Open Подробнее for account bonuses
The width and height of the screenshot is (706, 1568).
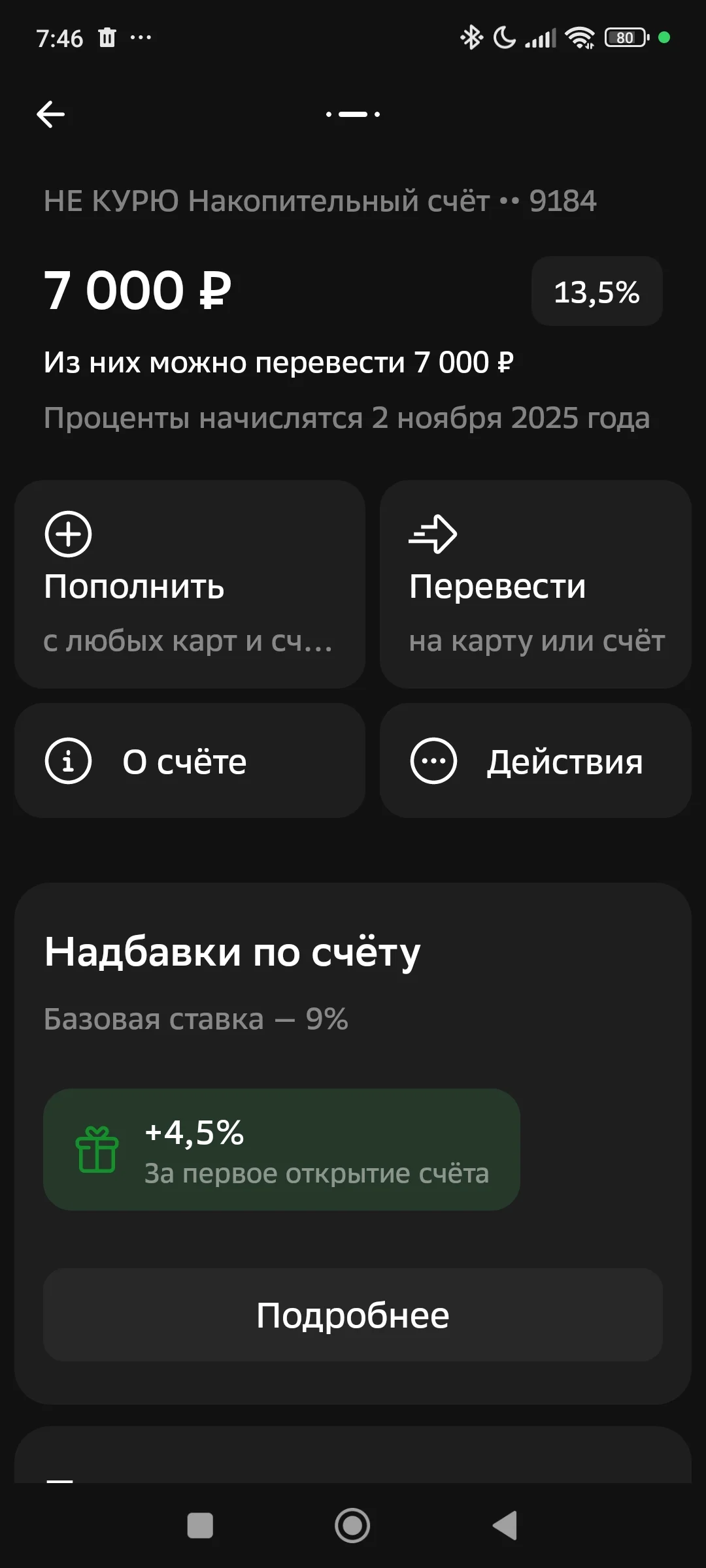click(x=353, y=1316)
